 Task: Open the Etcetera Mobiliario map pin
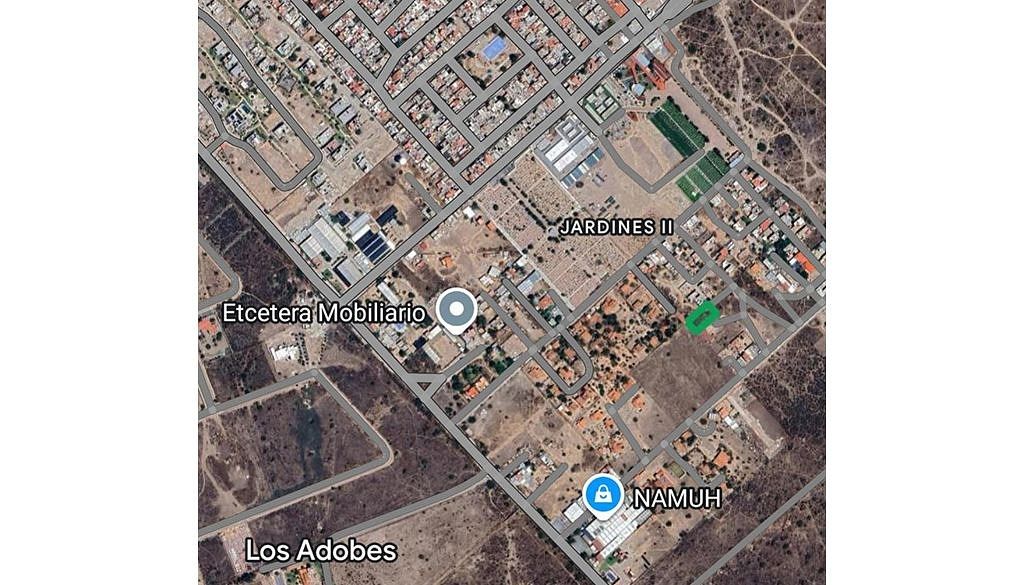click(x=457, y=309)
